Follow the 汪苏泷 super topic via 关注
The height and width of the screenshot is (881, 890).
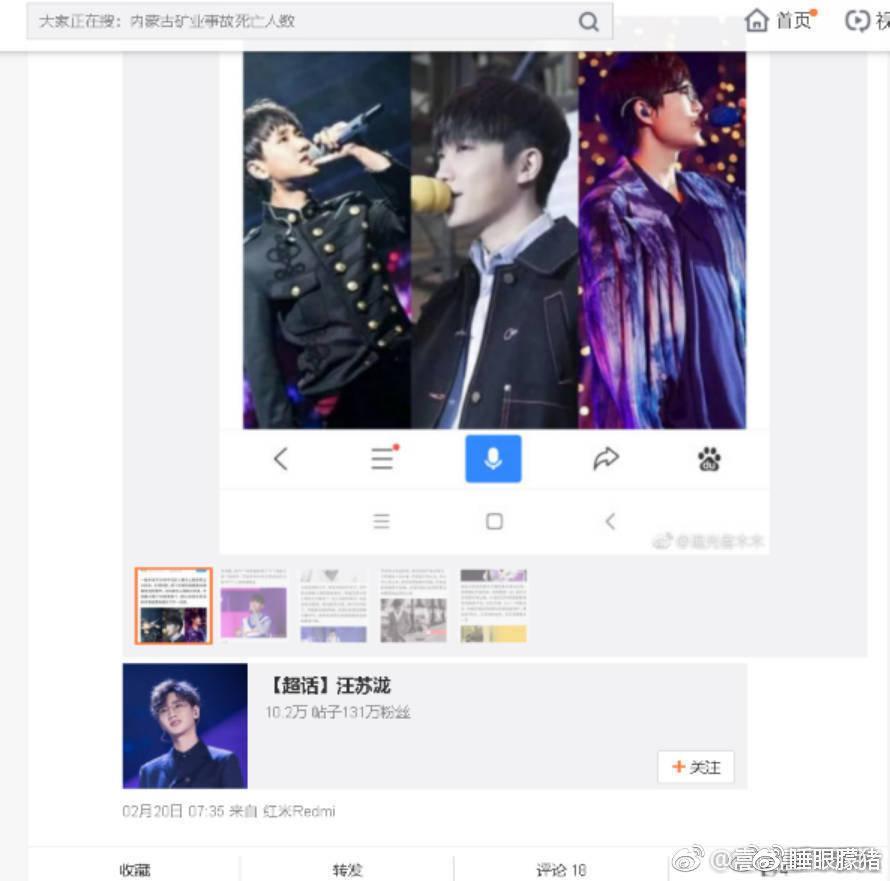pos(696,767)
